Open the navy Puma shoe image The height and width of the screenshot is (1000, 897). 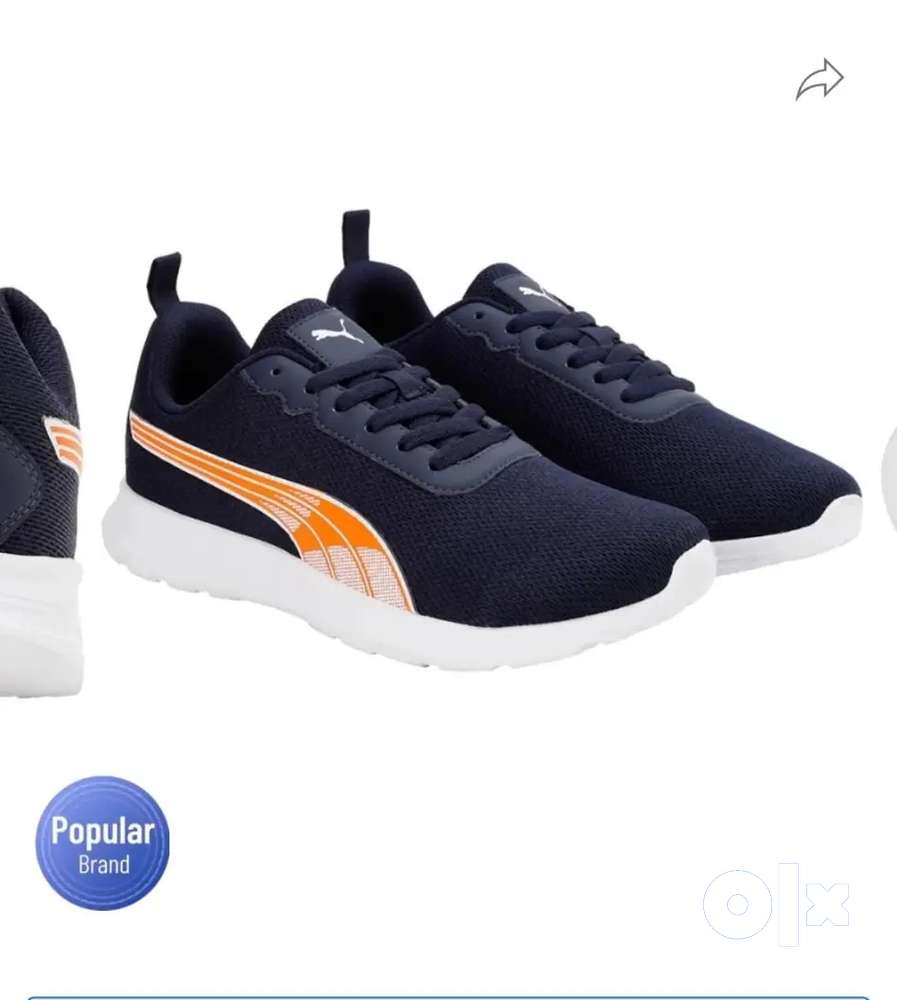pyautogui.click(x=480, y=450)
